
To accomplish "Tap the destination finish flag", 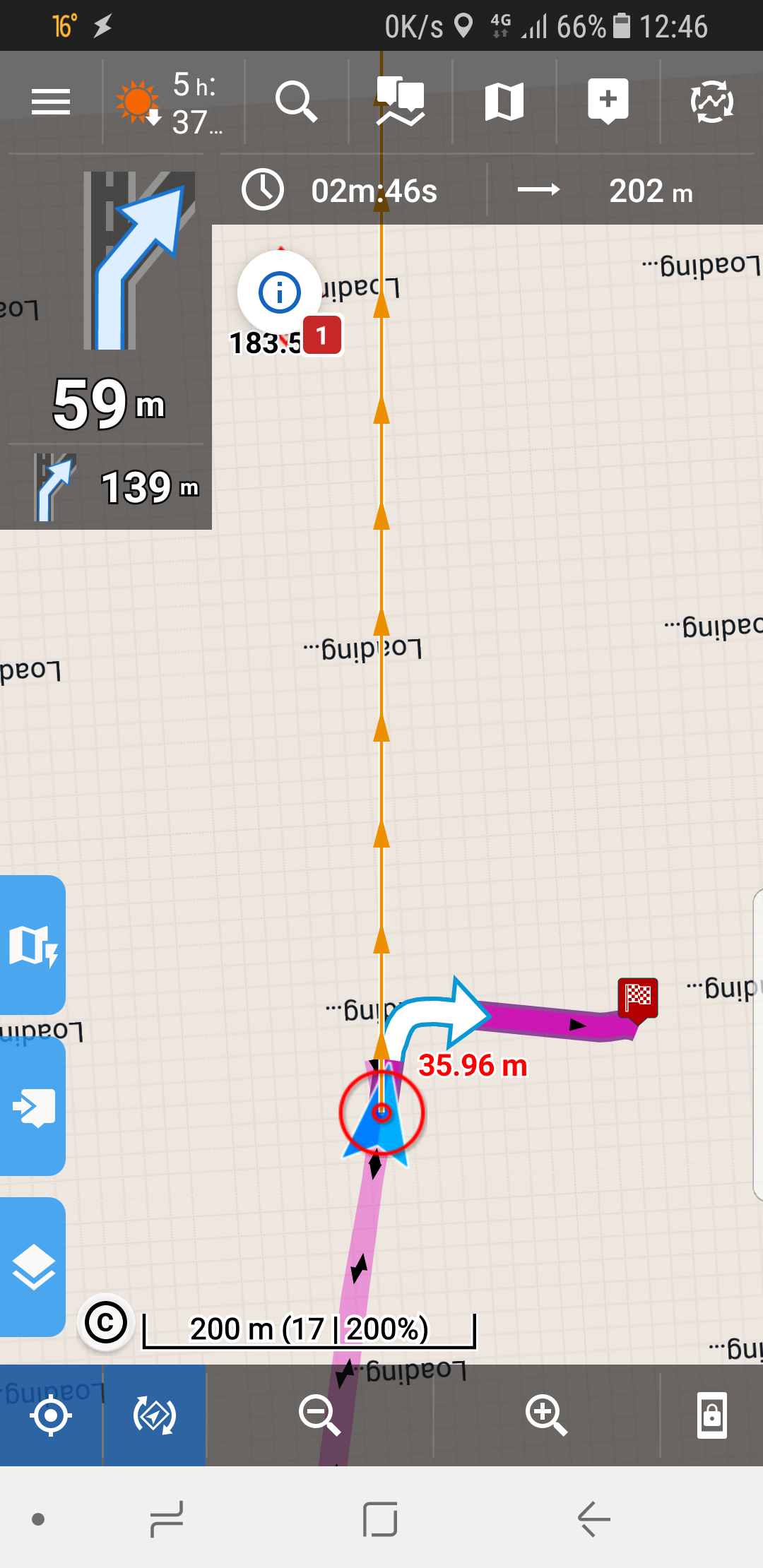I will pos(638,998).
